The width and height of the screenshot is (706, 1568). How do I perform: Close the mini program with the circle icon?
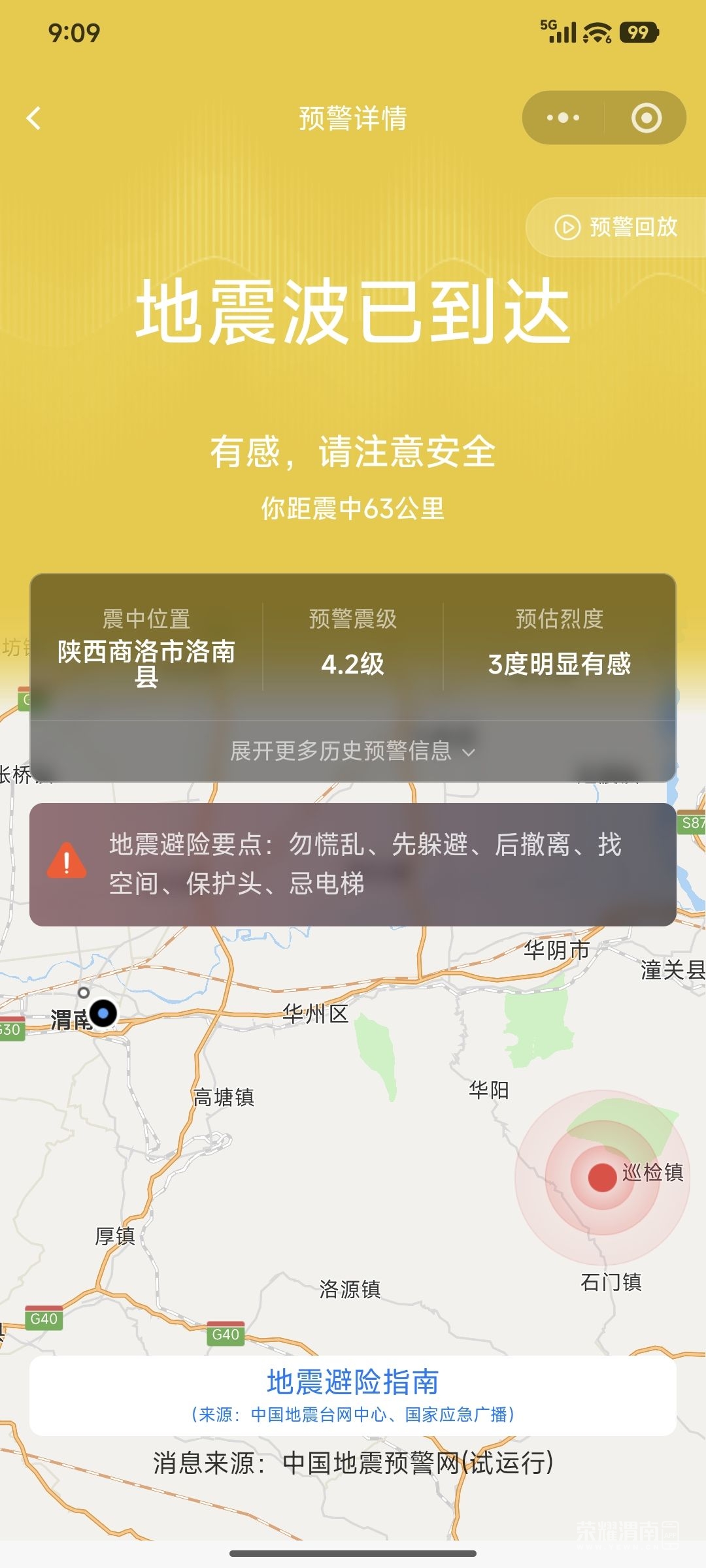pyautogui.click(x=646, y=118)
